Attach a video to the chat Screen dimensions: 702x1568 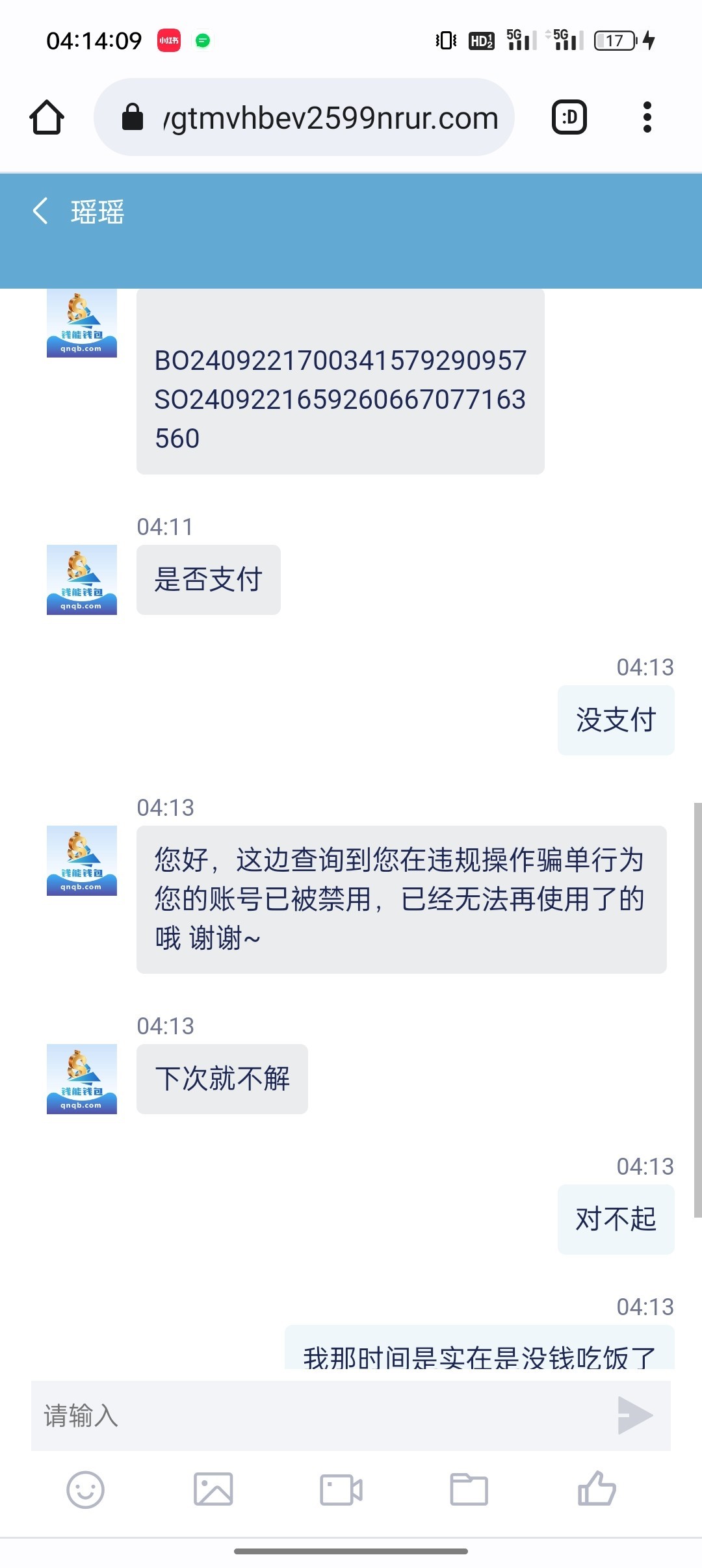[x=341, y=1489]
